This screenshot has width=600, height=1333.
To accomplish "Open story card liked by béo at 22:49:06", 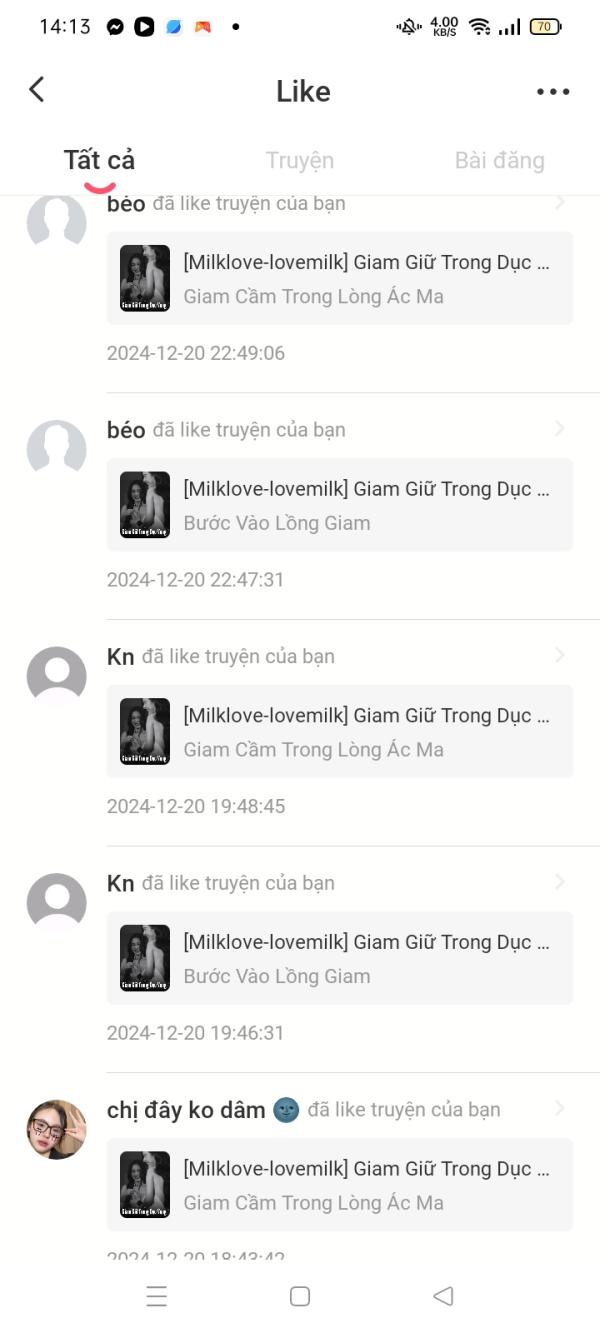I will point(340,278).
